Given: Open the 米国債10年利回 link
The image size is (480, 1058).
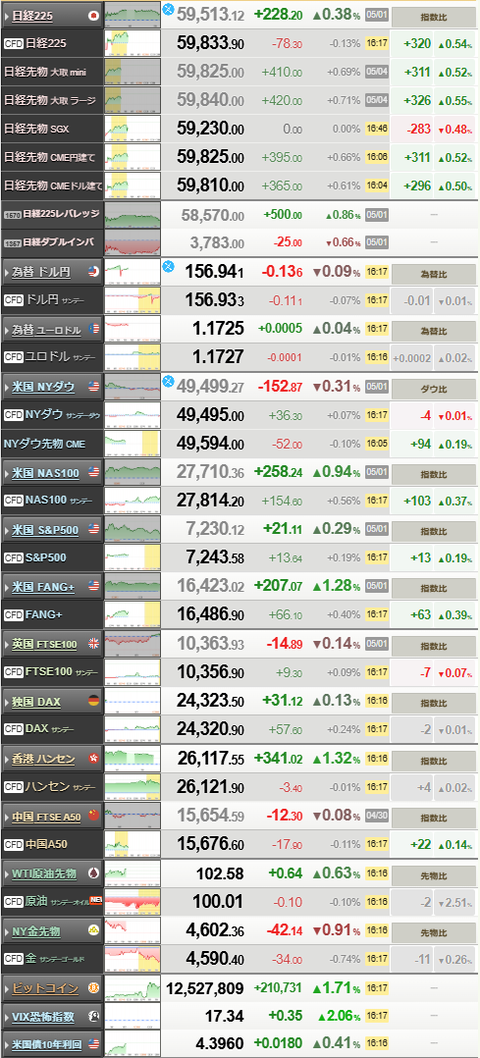Looking at the screenshot, I should 47,1044.
